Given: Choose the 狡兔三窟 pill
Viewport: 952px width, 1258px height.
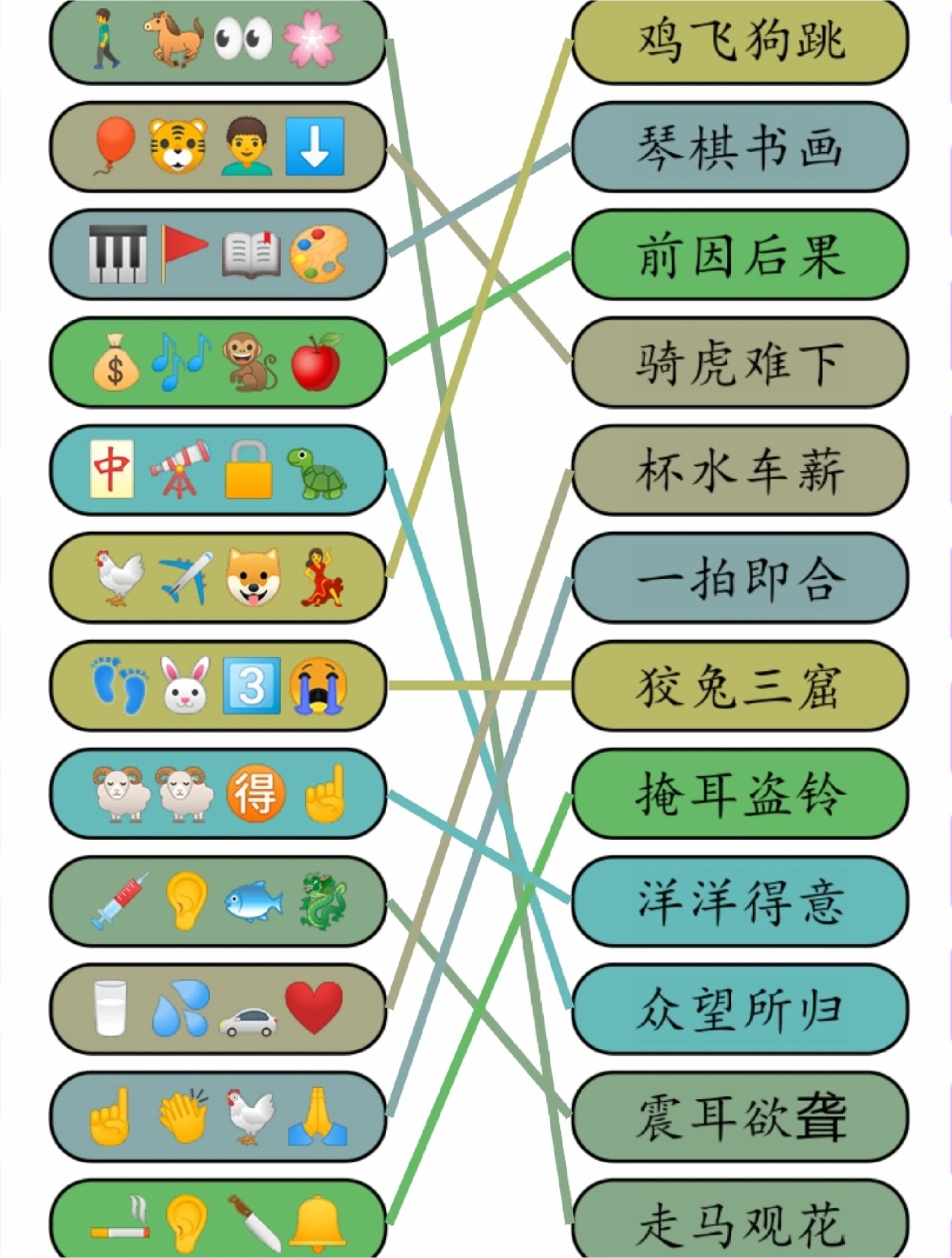Looking at the screenshot, I should click(740, 686).
